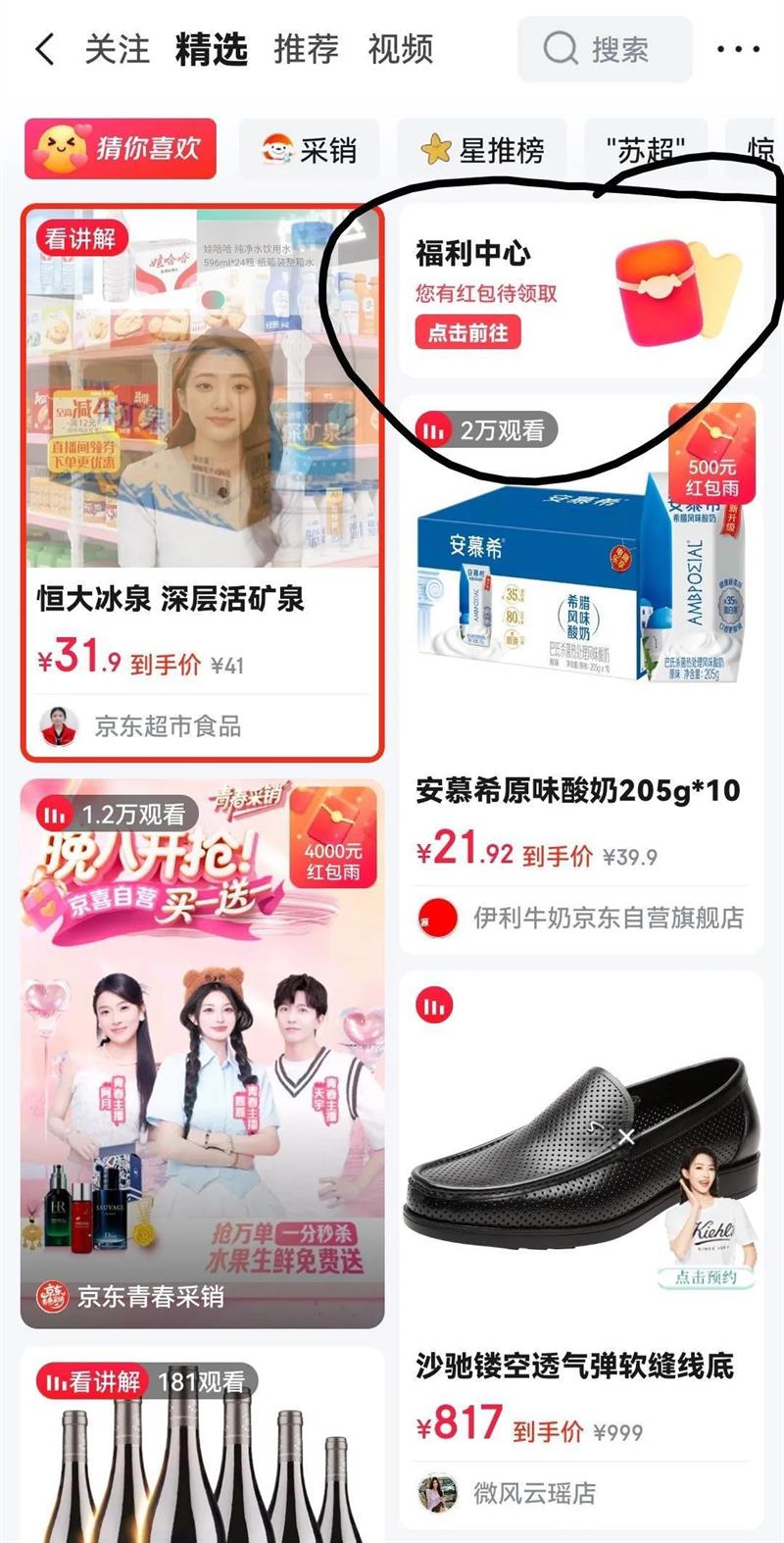
Task: Select the 星推榜 chip
Action: (x=482, y=150)
